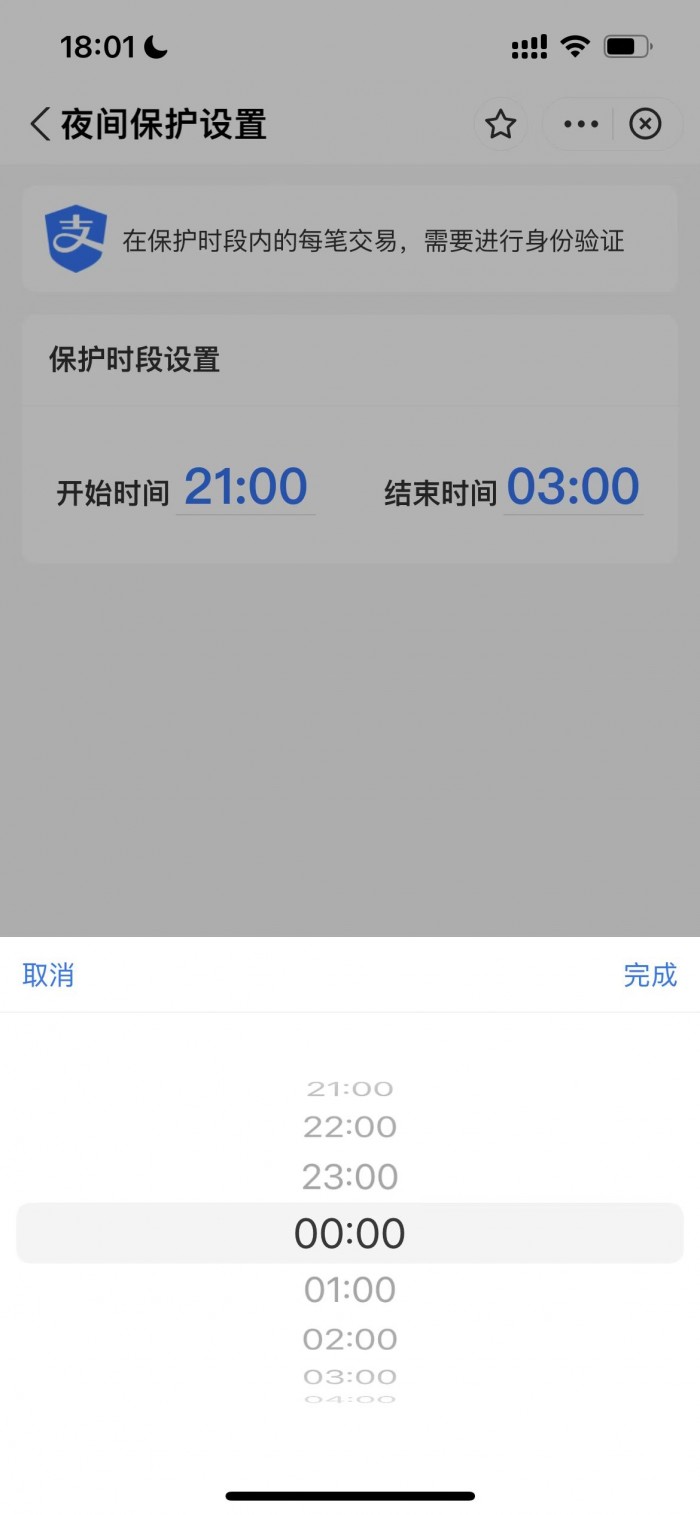The height and width of the screenshot is (1515, 700).
Task: Select 22:00 in the time picker
Action: pos(350,1127)
